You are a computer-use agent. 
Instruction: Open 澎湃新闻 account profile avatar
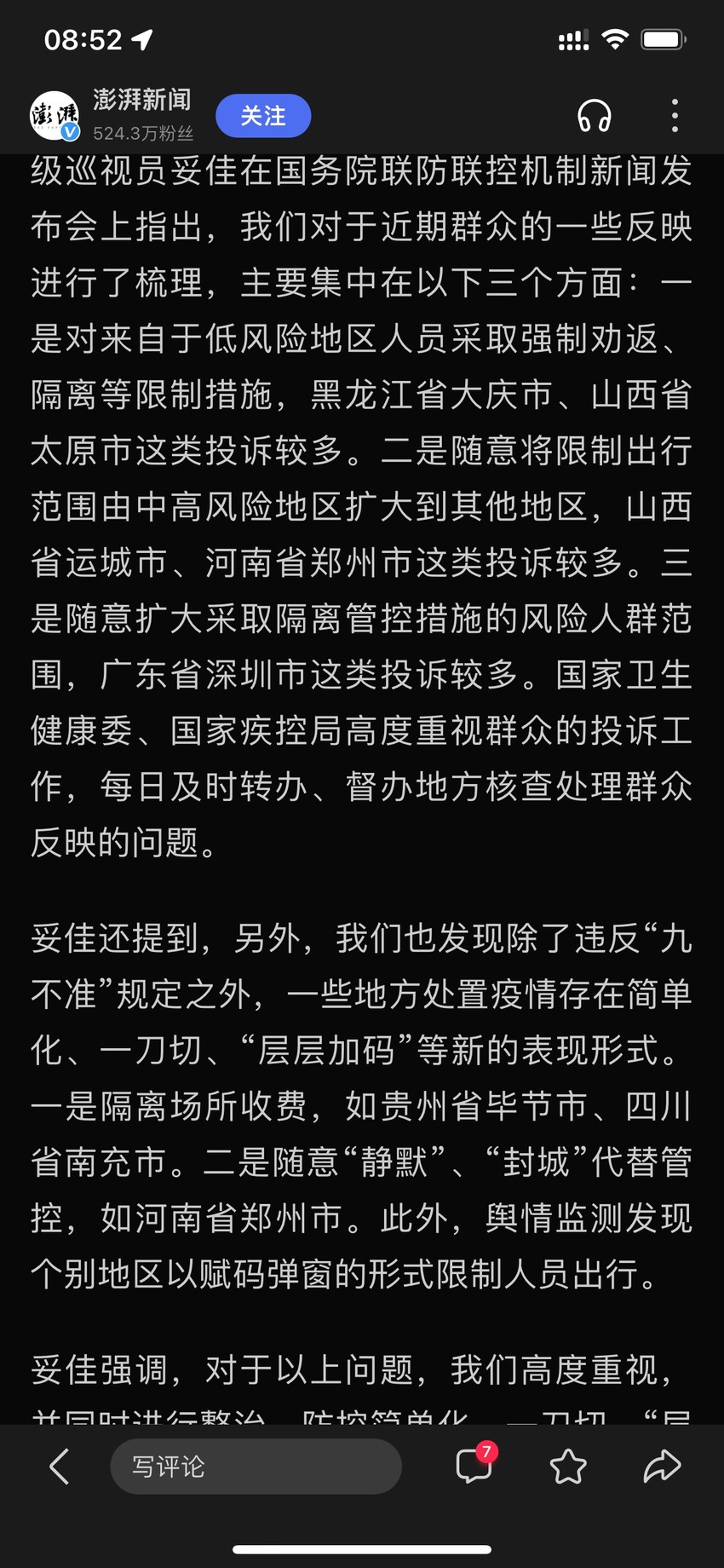point(55,116)
